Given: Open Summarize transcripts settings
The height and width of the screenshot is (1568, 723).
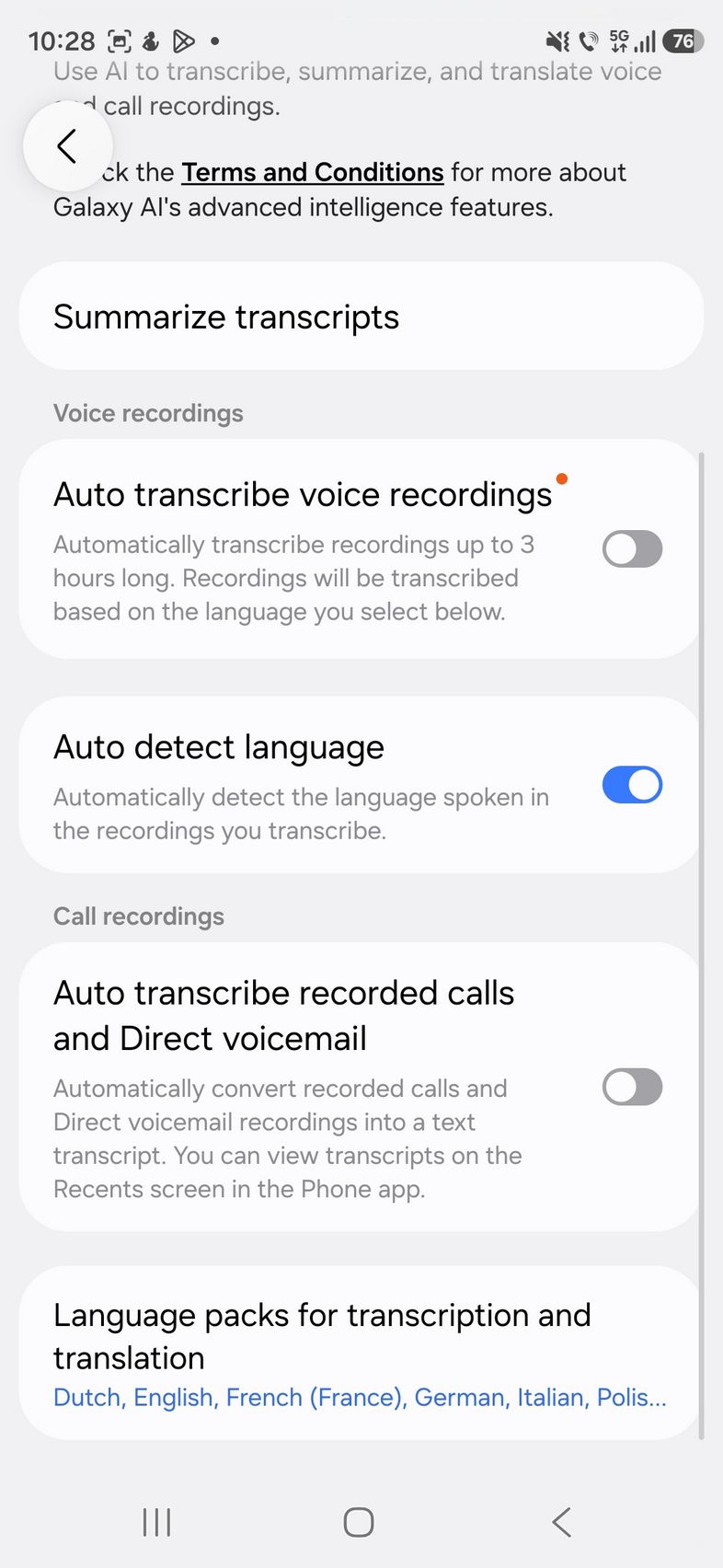Looking at the screenshot, I should (x=361, y=317).
